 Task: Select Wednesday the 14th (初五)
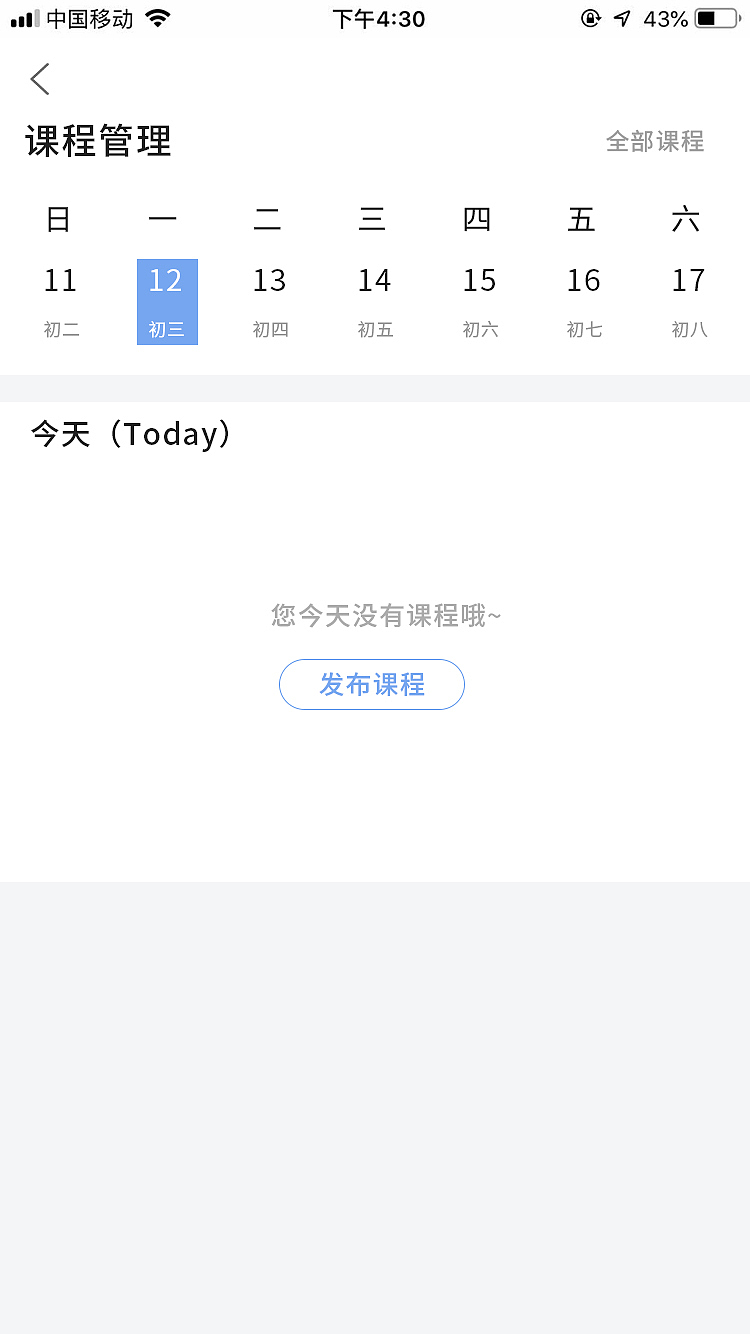tap(374, 300)
